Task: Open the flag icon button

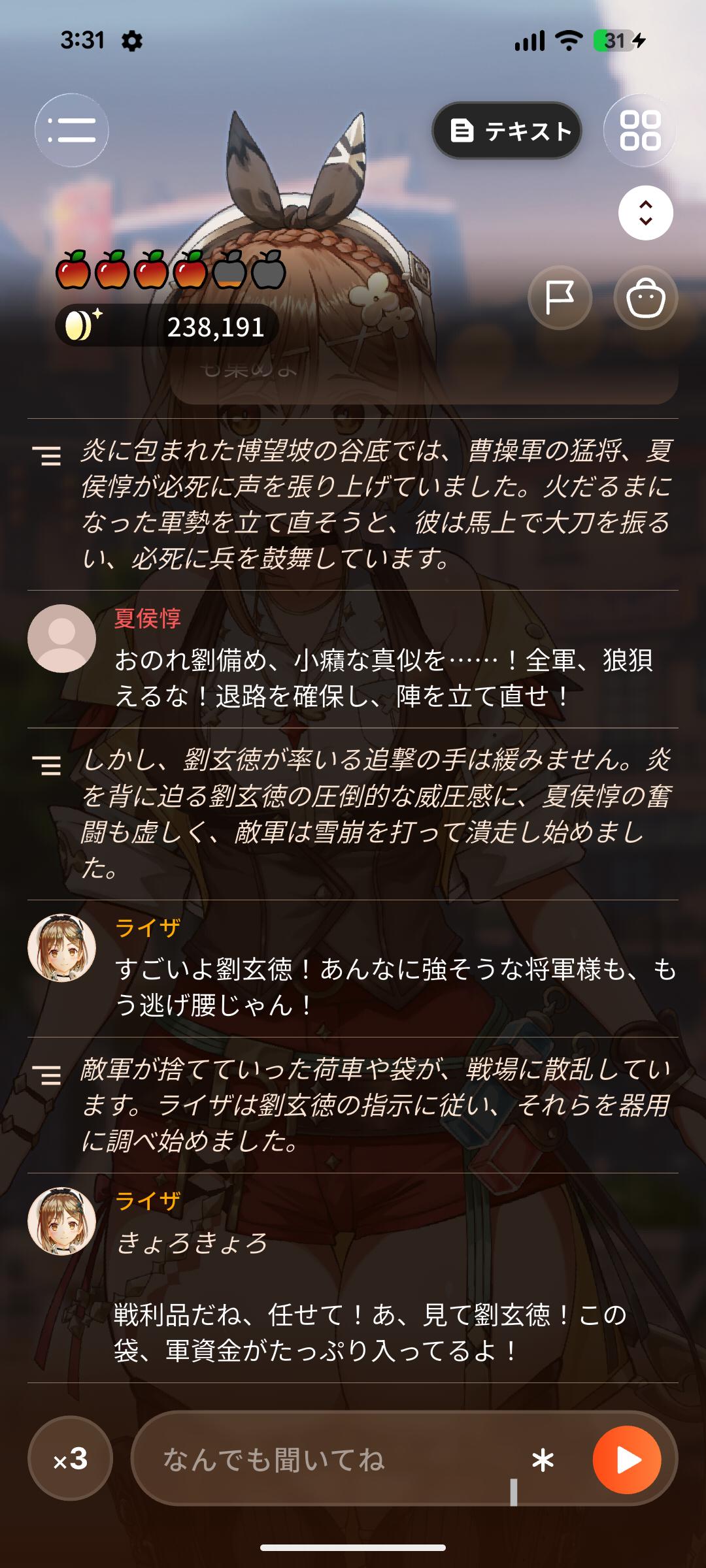Action: pos(560,298)
